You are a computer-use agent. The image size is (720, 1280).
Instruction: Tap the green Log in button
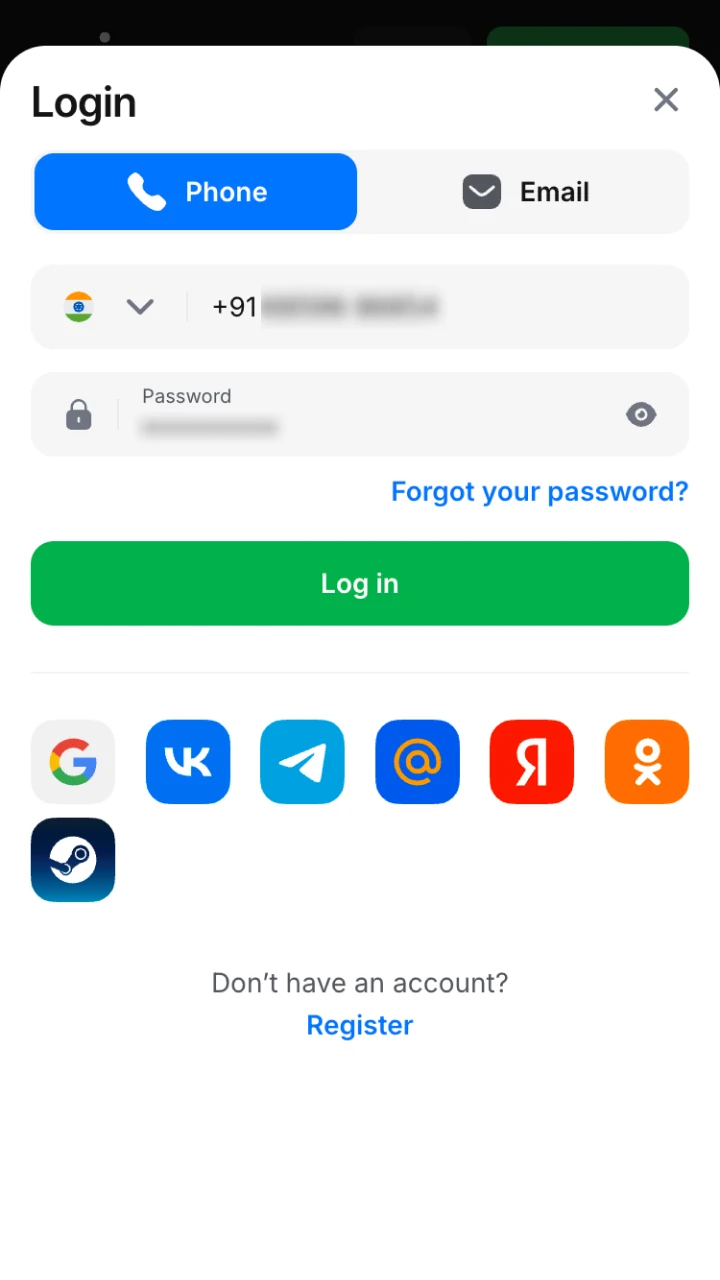coord(360,584)
